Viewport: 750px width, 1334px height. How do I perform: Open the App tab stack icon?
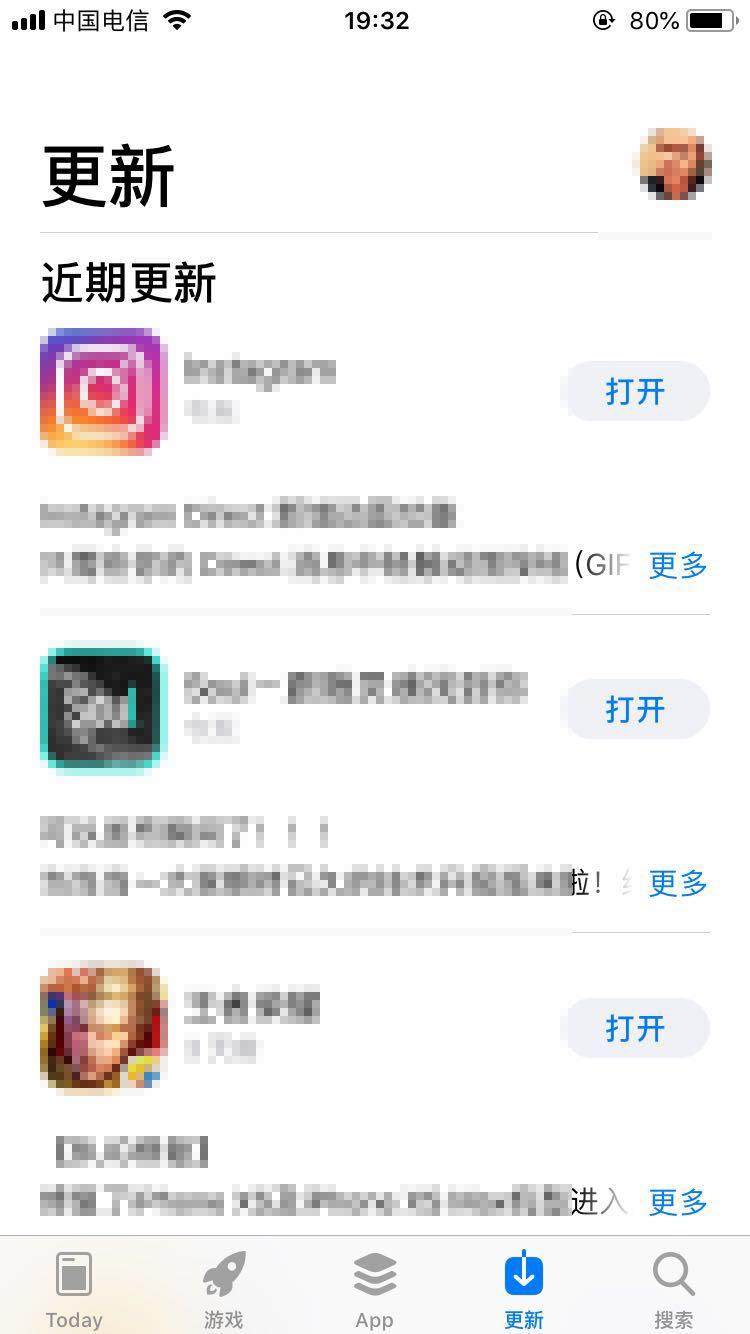click(x=374, y=1273)
